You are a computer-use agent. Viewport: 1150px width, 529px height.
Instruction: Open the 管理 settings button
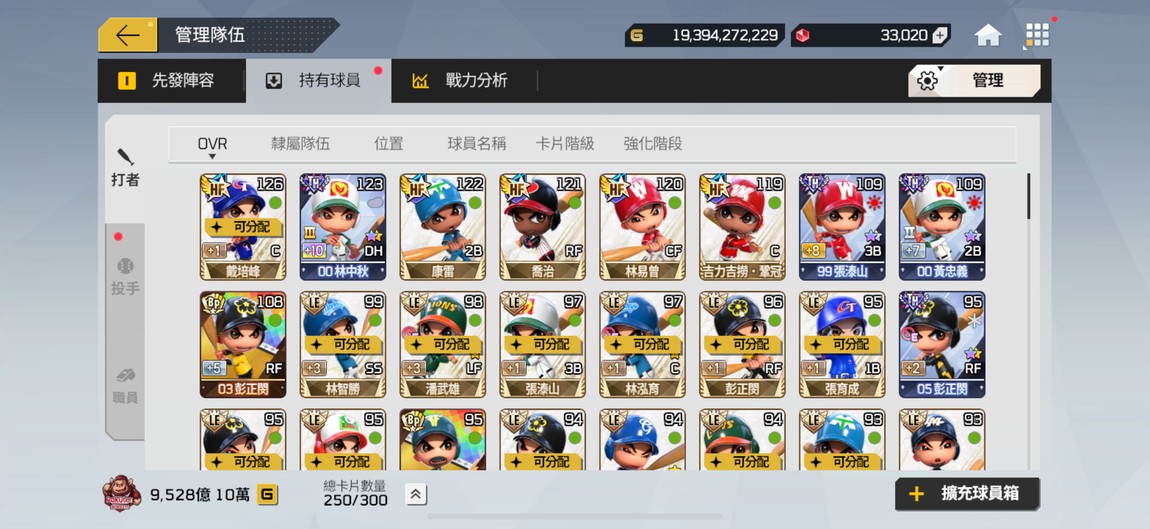click(974, 81)
